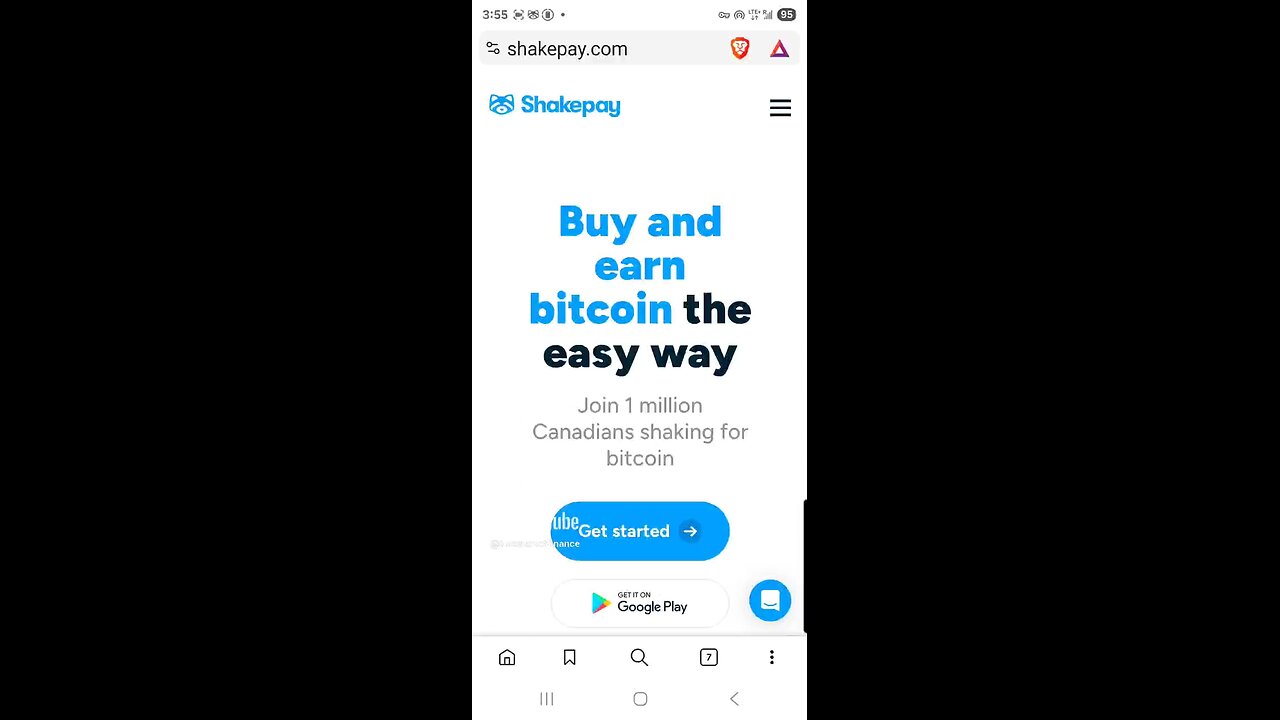Viewport: 1280px width, 720px height.
Task: Tap the system back button
Action: click(x=734, y=699)
